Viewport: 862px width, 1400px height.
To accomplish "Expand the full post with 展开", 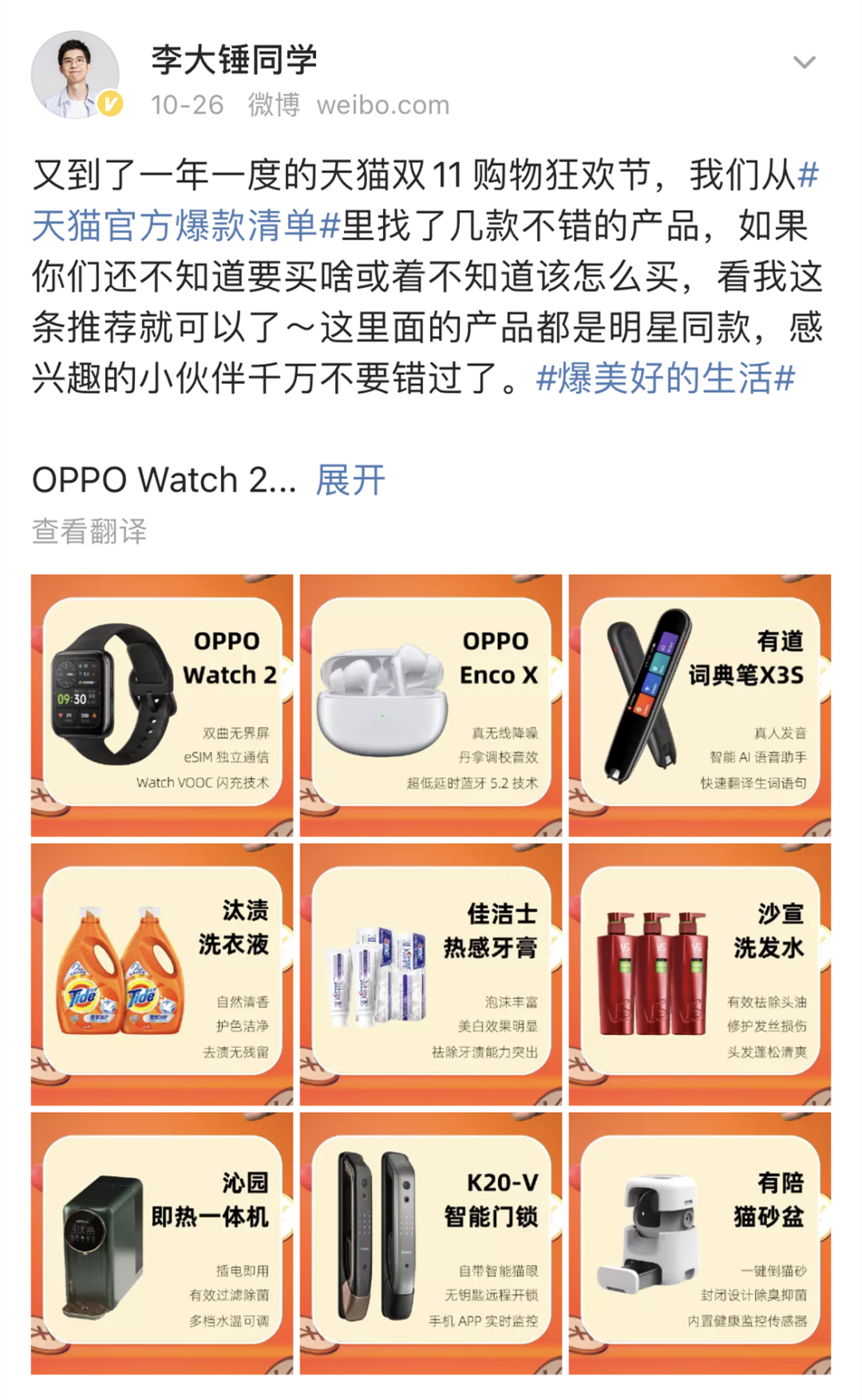I will click(x=350, y=481).
